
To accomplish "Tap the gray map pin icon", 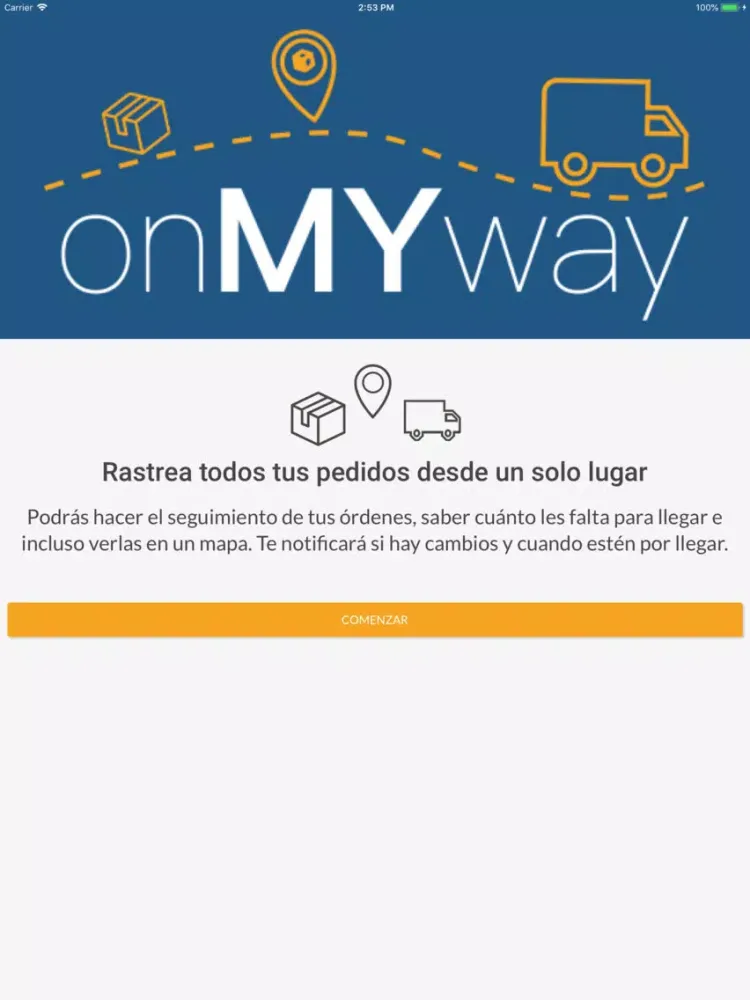I will click(x=375, y=390).
